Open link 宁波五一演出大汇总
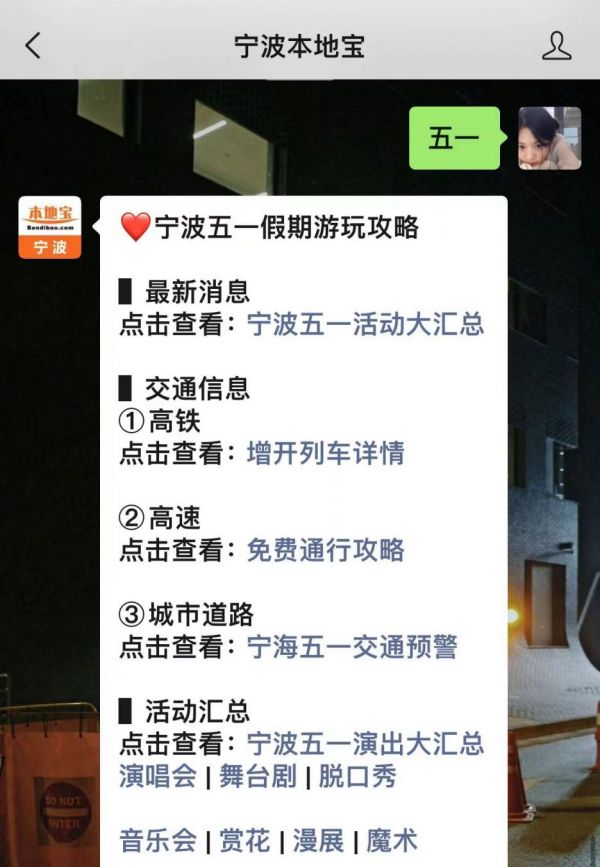 click(366, 743)
